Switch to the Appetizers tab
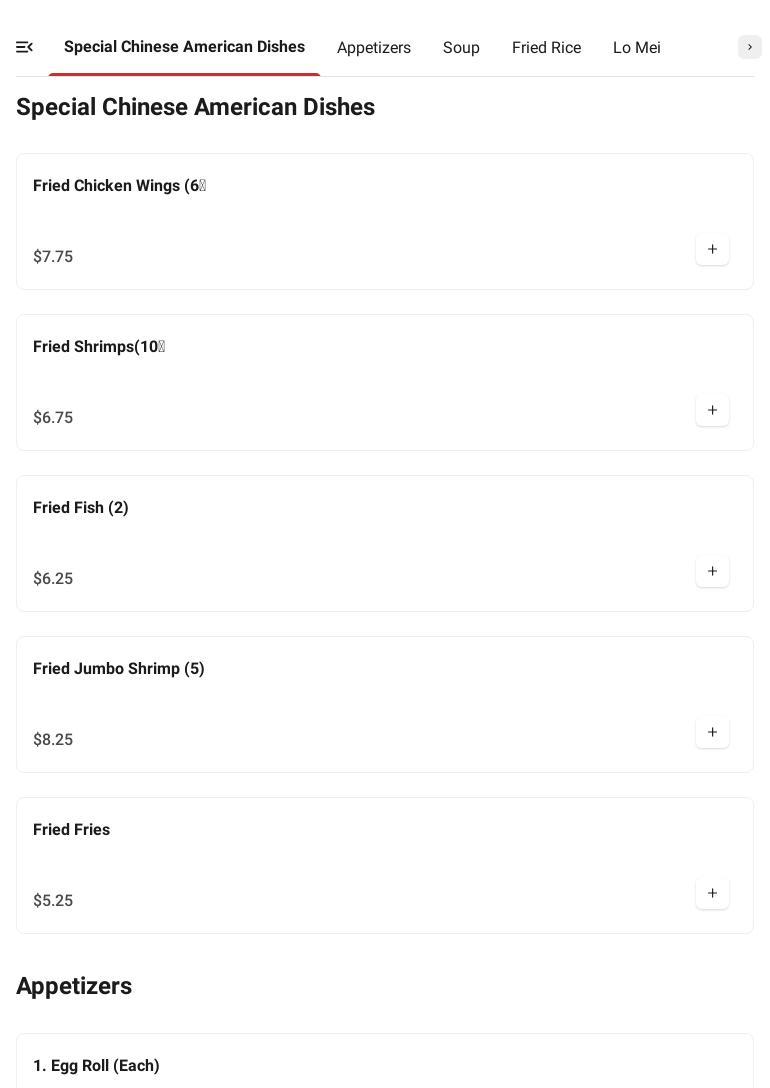The width and height of the screenshot is (770, 1088). coord(374,48)
